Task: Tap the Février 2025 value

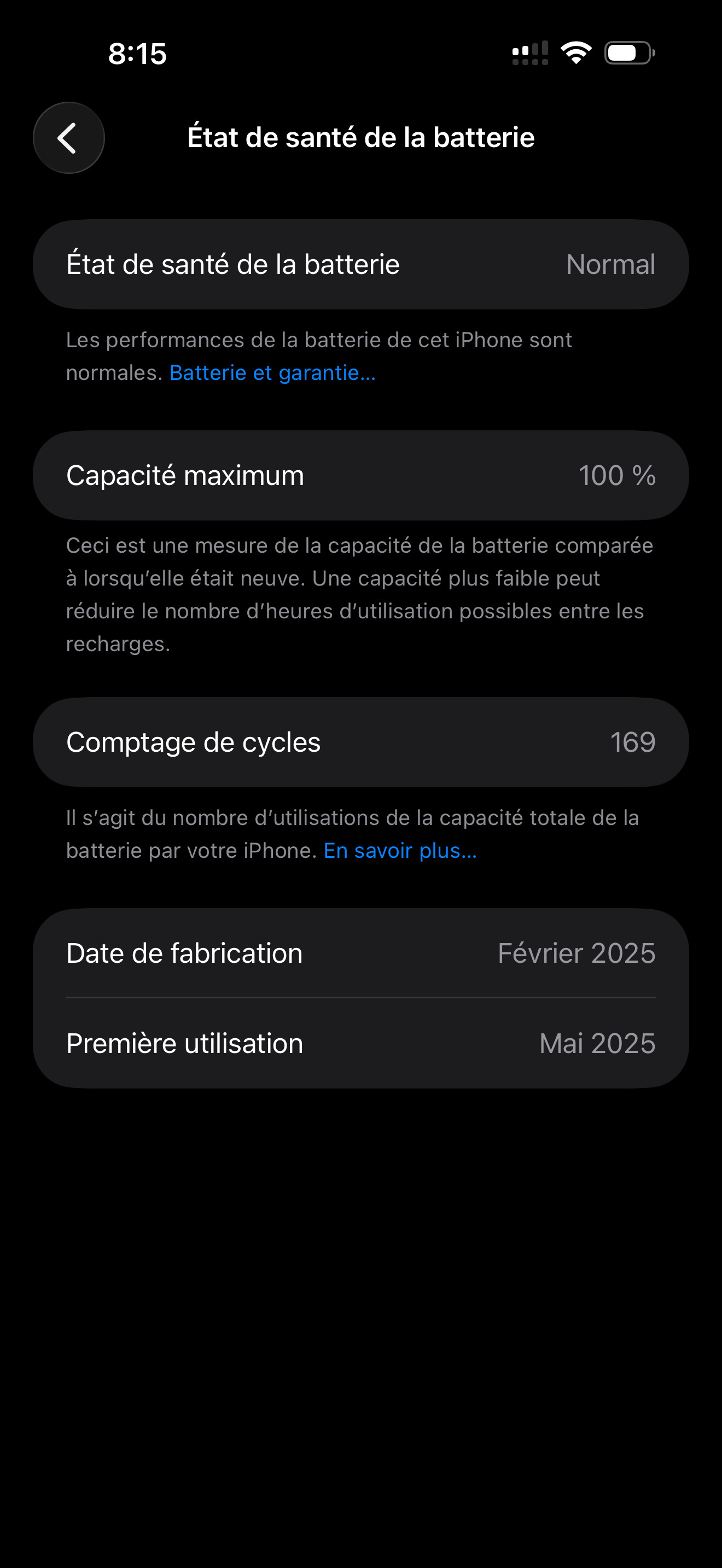Action: pyautogui.click(x=576, y=952)
